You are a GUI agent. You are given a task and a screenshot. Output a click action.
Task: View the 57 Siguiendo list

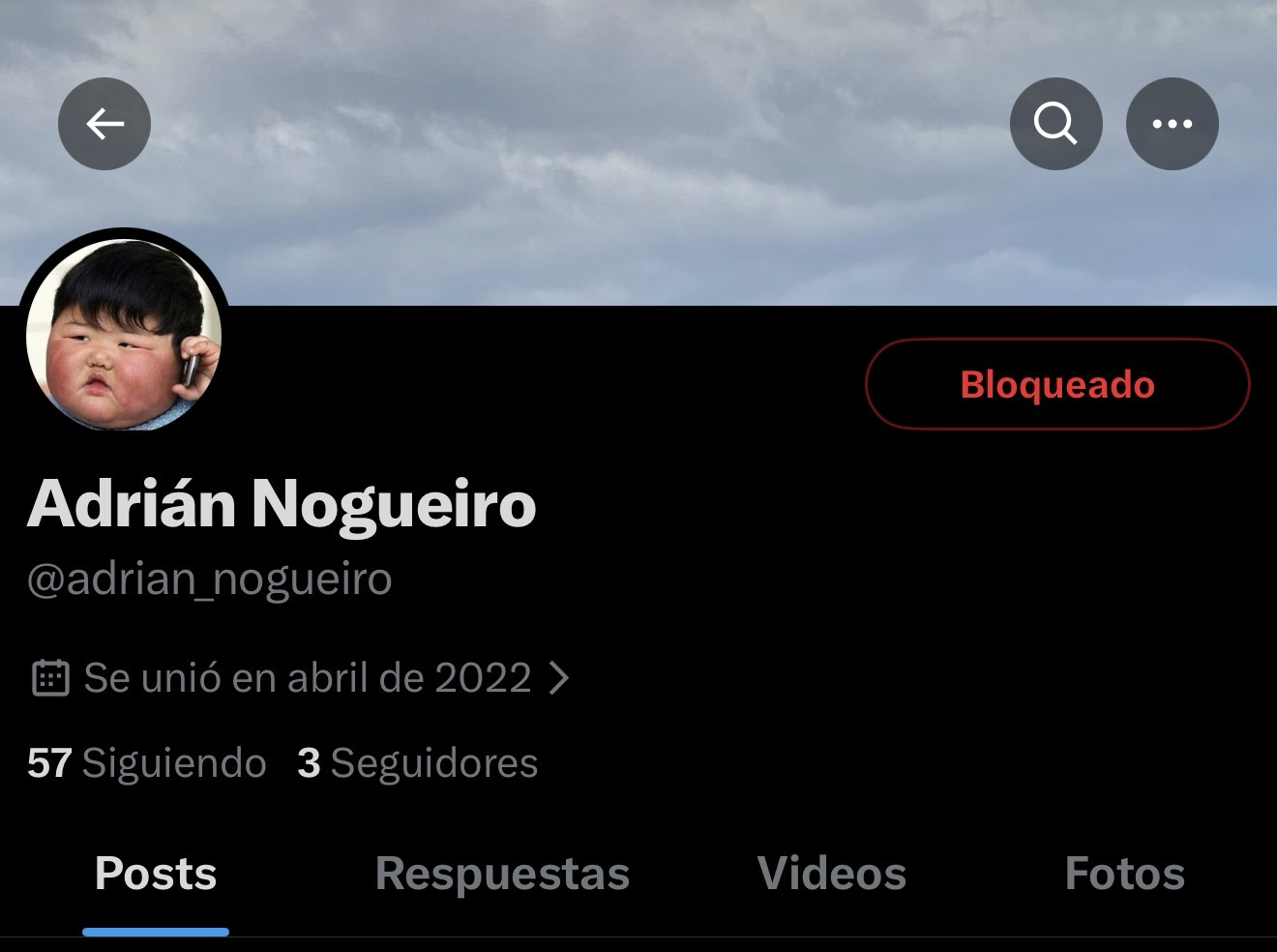147,763
